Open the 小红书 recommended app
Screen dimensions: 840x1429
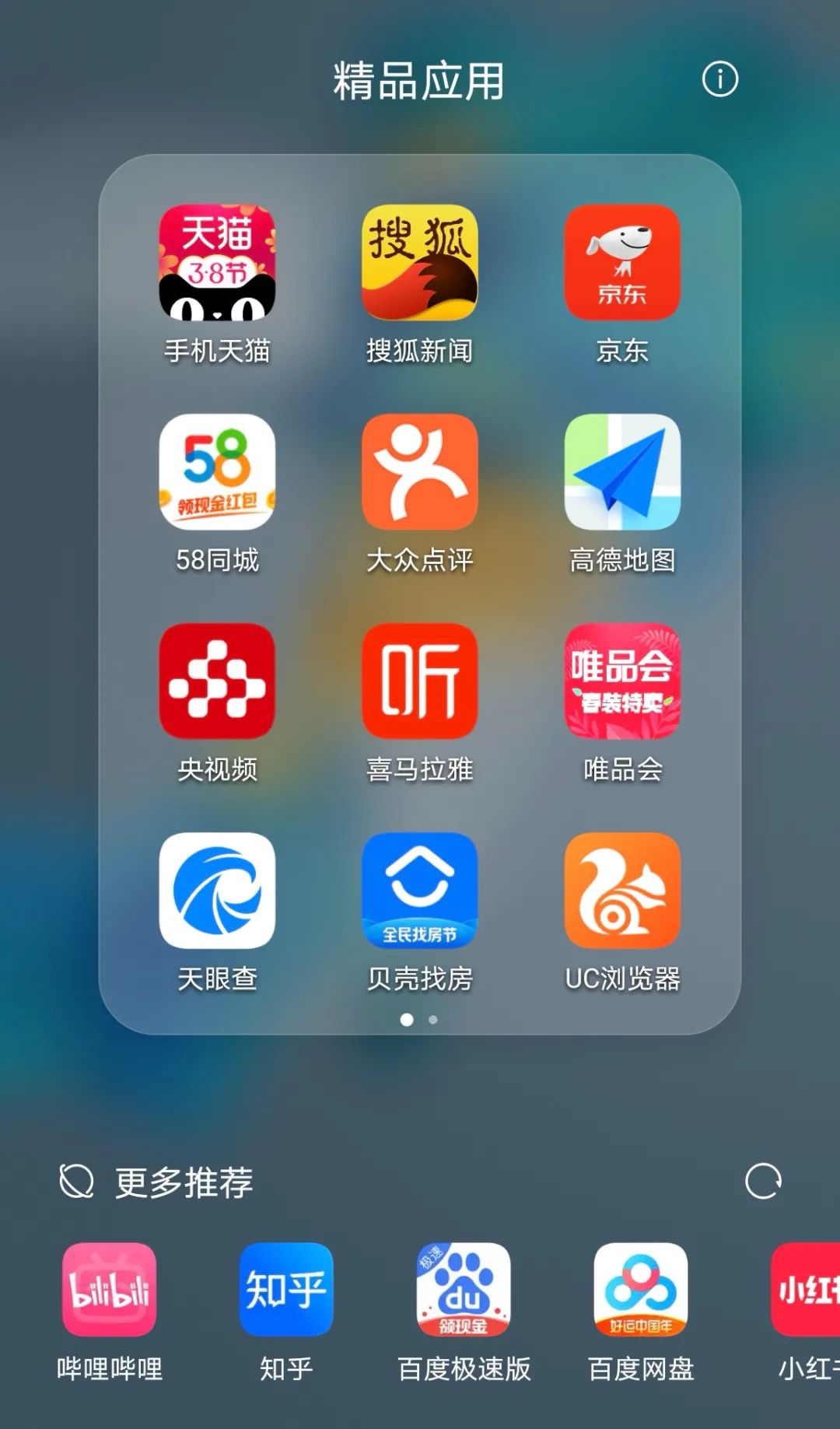[807, 1290]
